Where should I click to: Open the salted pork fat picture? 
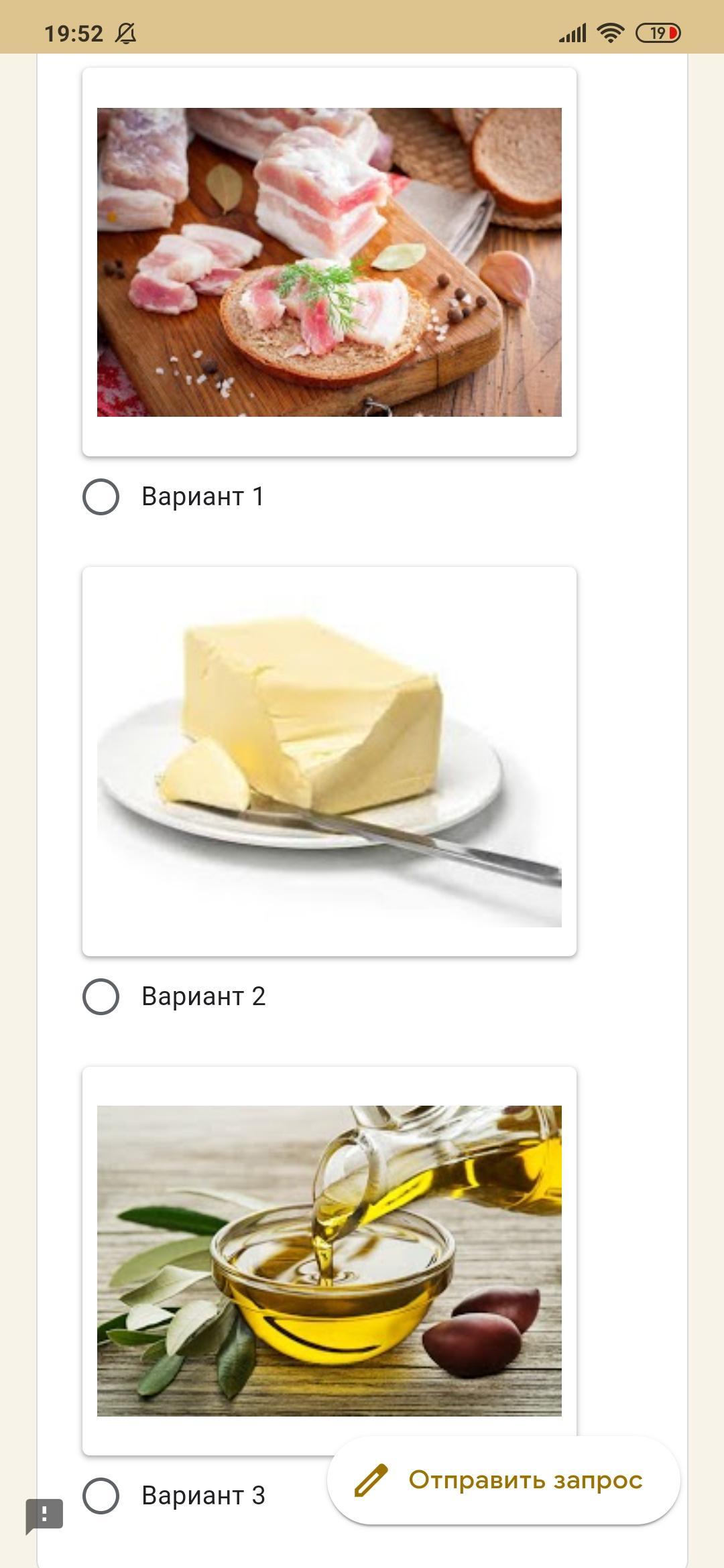[329, 262]
